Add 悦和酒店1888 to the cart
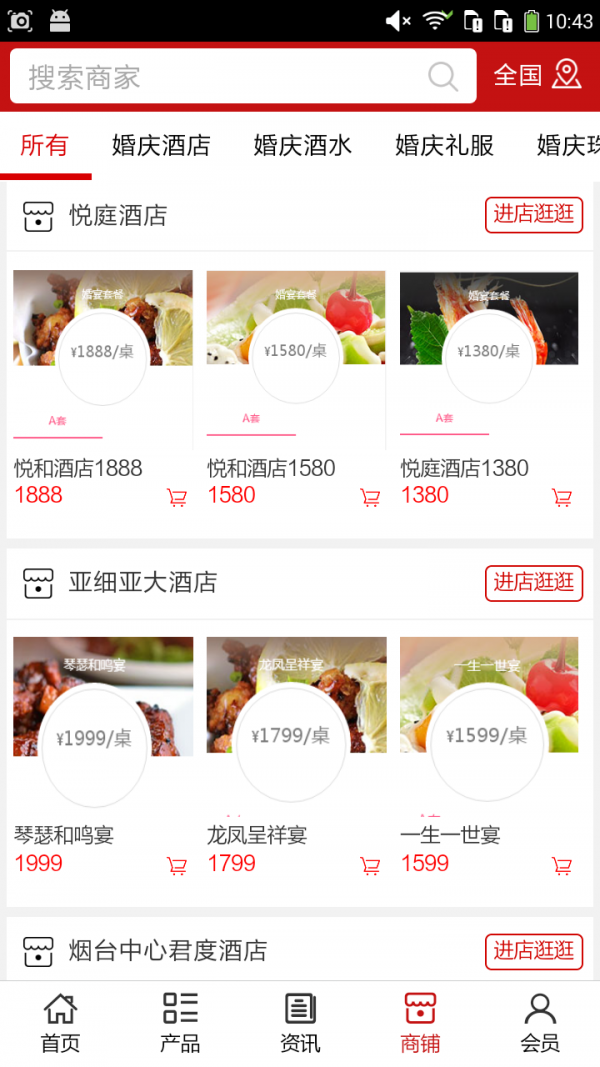Viewport: 600px width, 1067px height. tap(177, 497)
